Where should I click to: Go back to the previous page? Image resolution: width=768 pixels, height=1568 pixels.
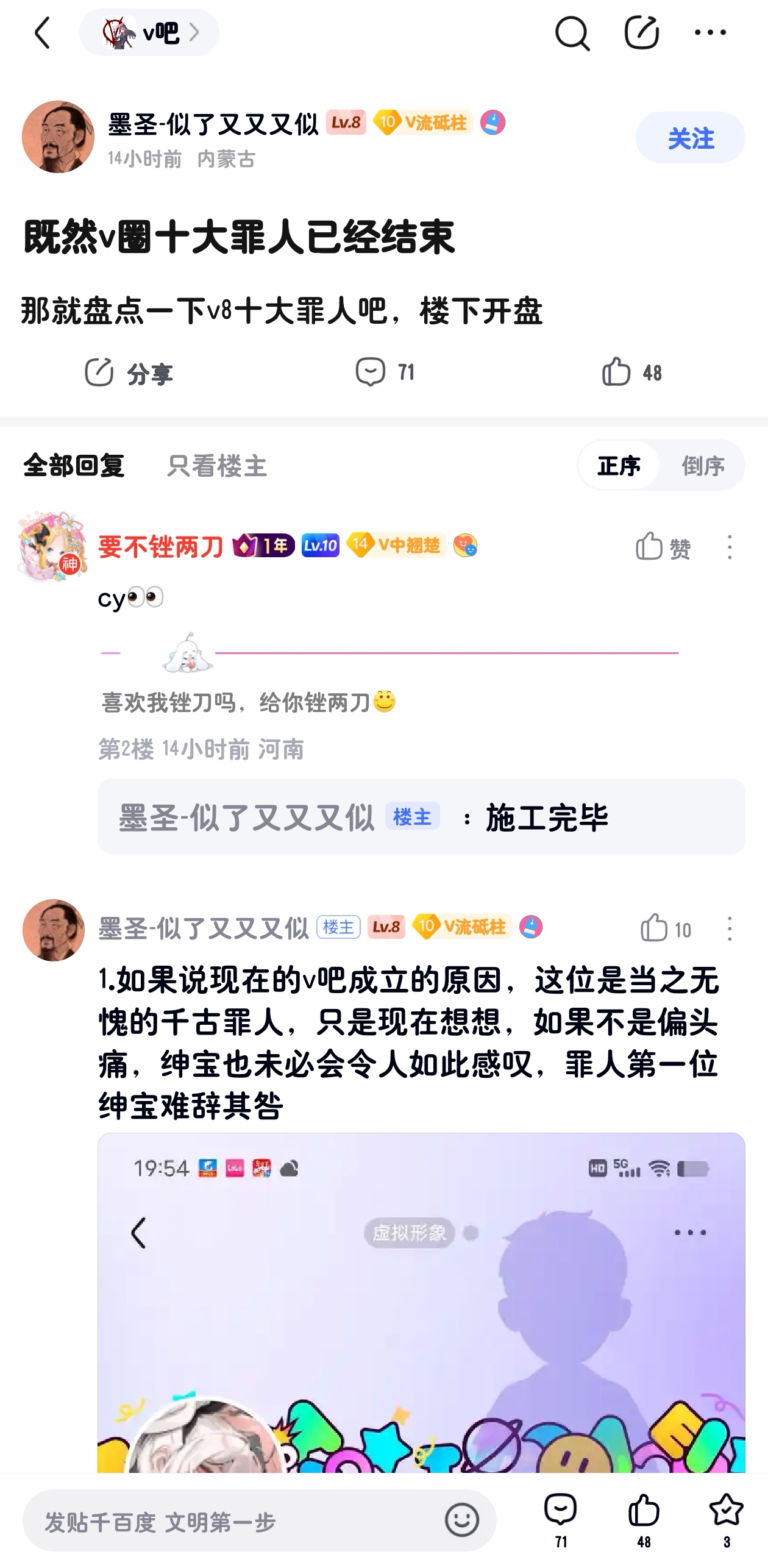coord(43,33)
